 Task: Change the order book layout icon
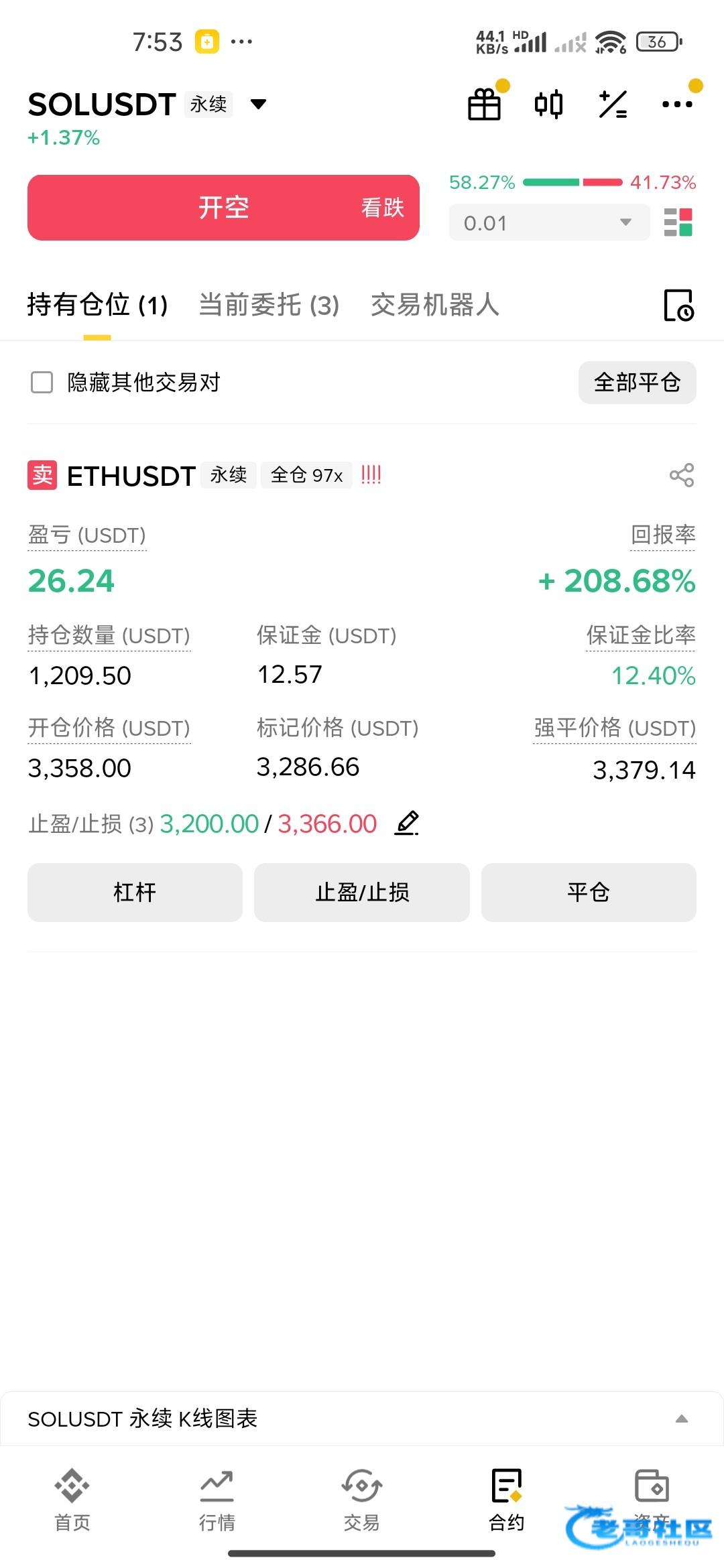[x=678, y=222]
